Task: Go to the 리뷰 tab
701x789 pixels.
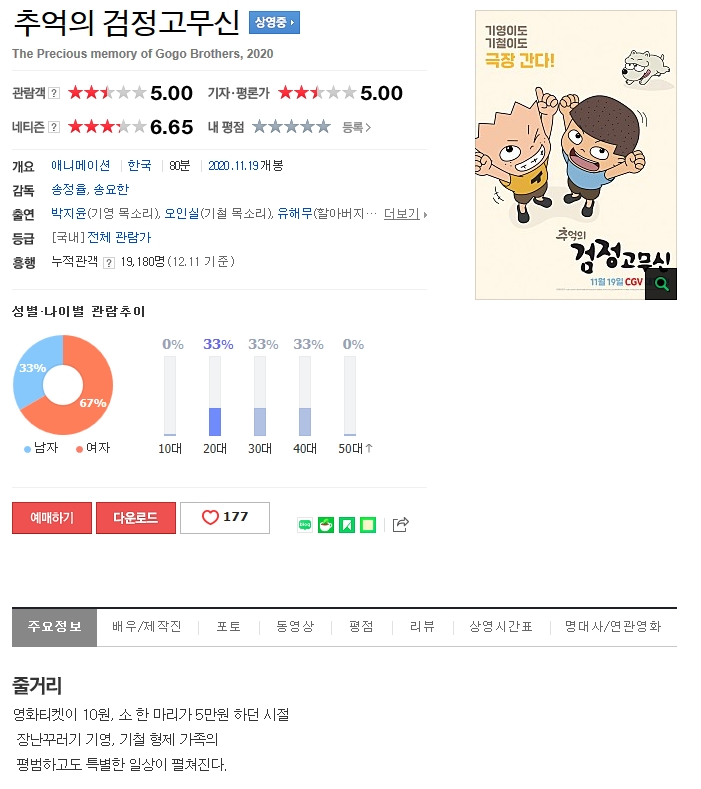Action: [x=422, y=627]
